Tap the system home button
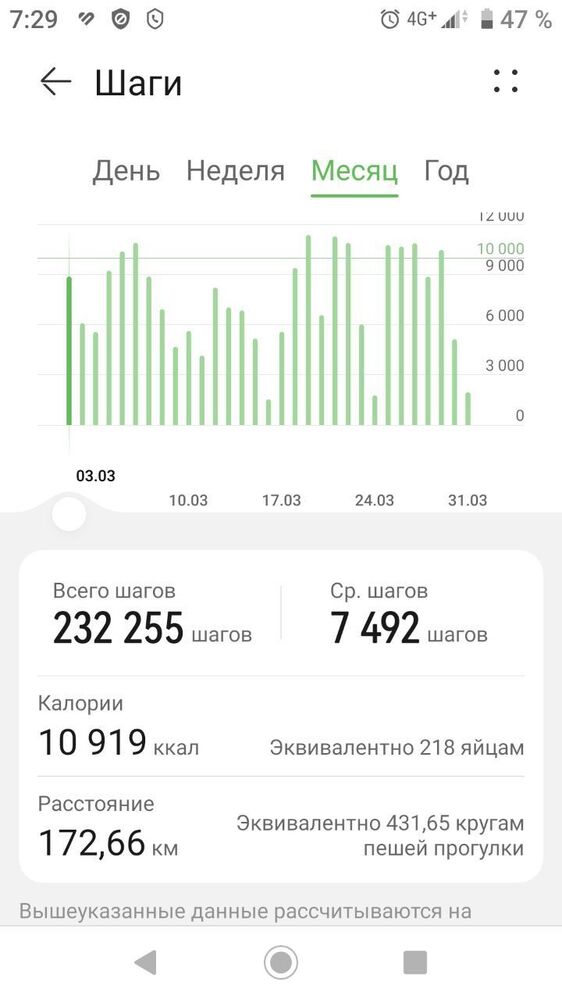 click(x=281, y=962)
